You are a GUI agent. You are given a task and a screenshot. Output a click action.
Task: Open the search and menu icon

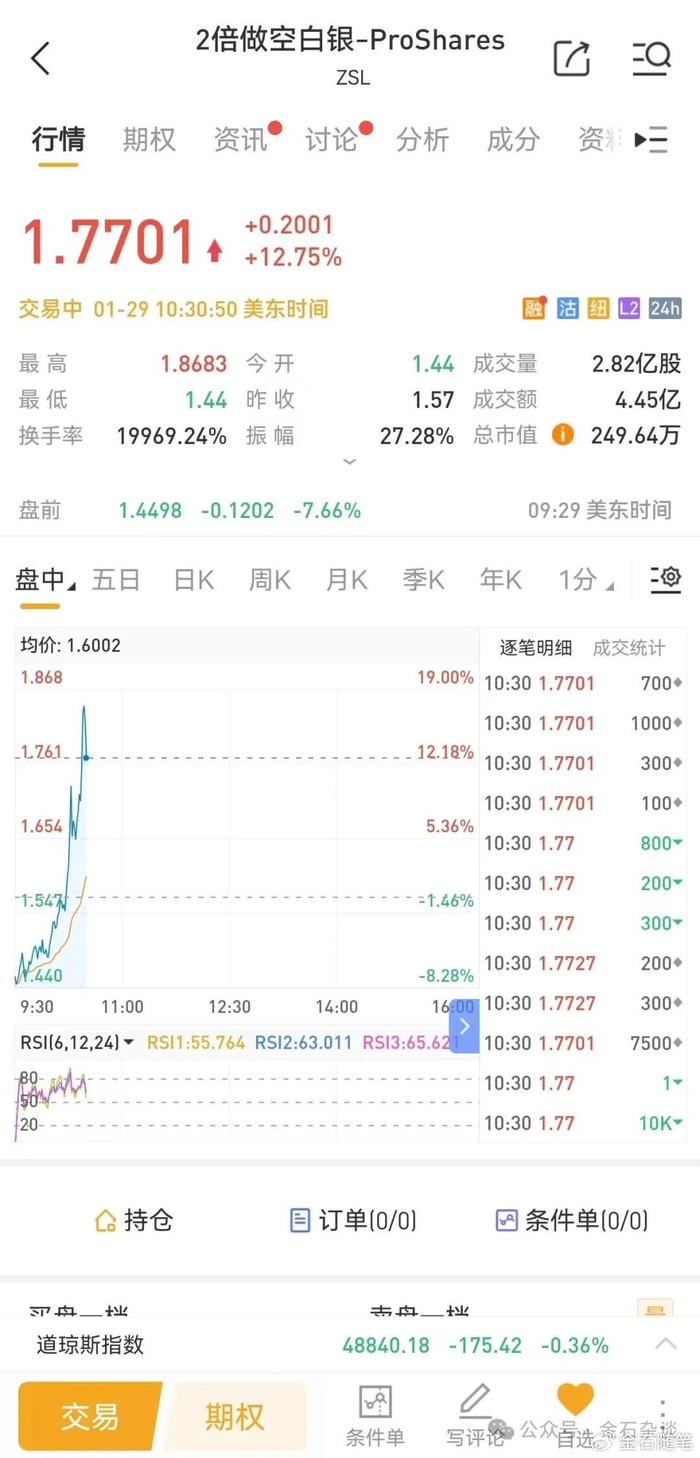point(651,58)
